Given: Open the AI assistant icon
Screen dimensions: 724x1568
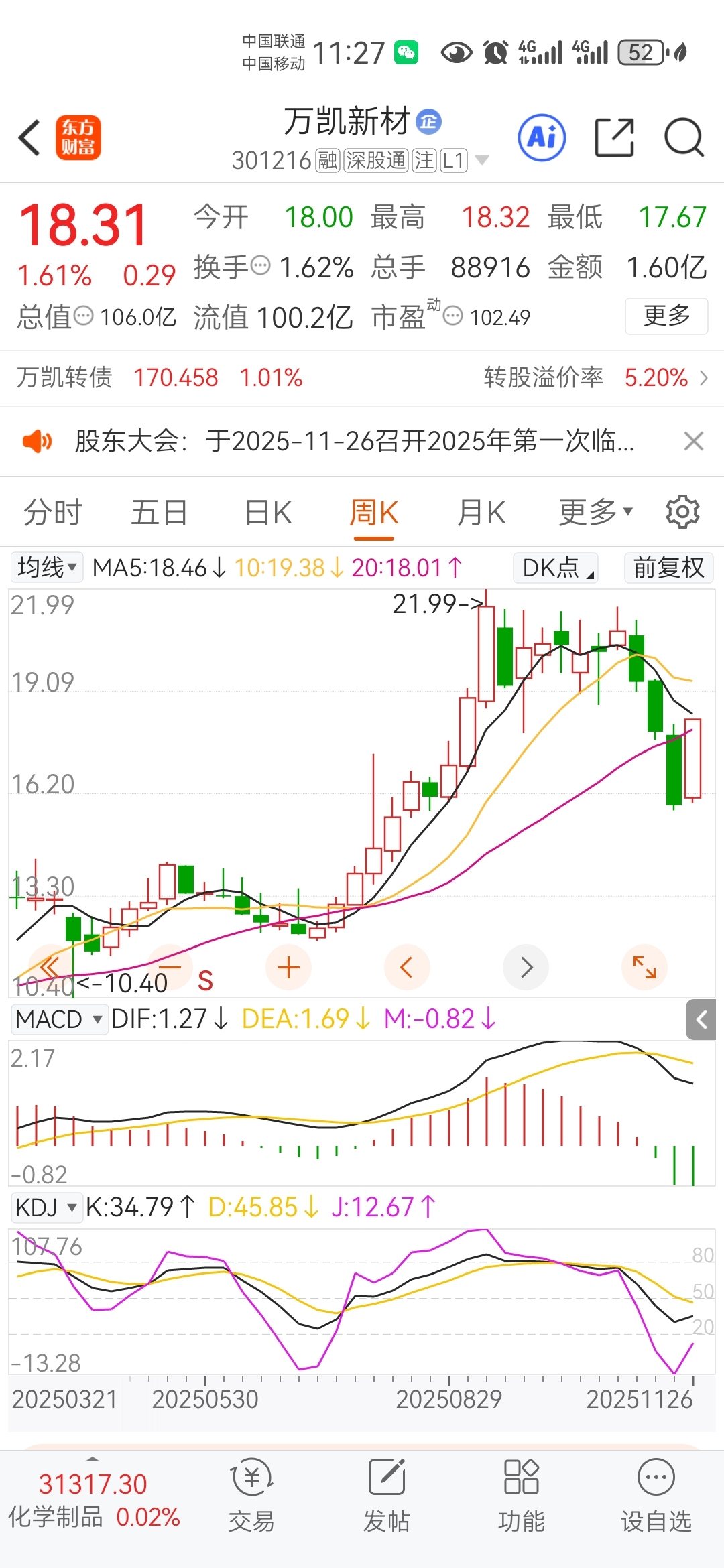Looking at the screenshot, I should point(542,137).
